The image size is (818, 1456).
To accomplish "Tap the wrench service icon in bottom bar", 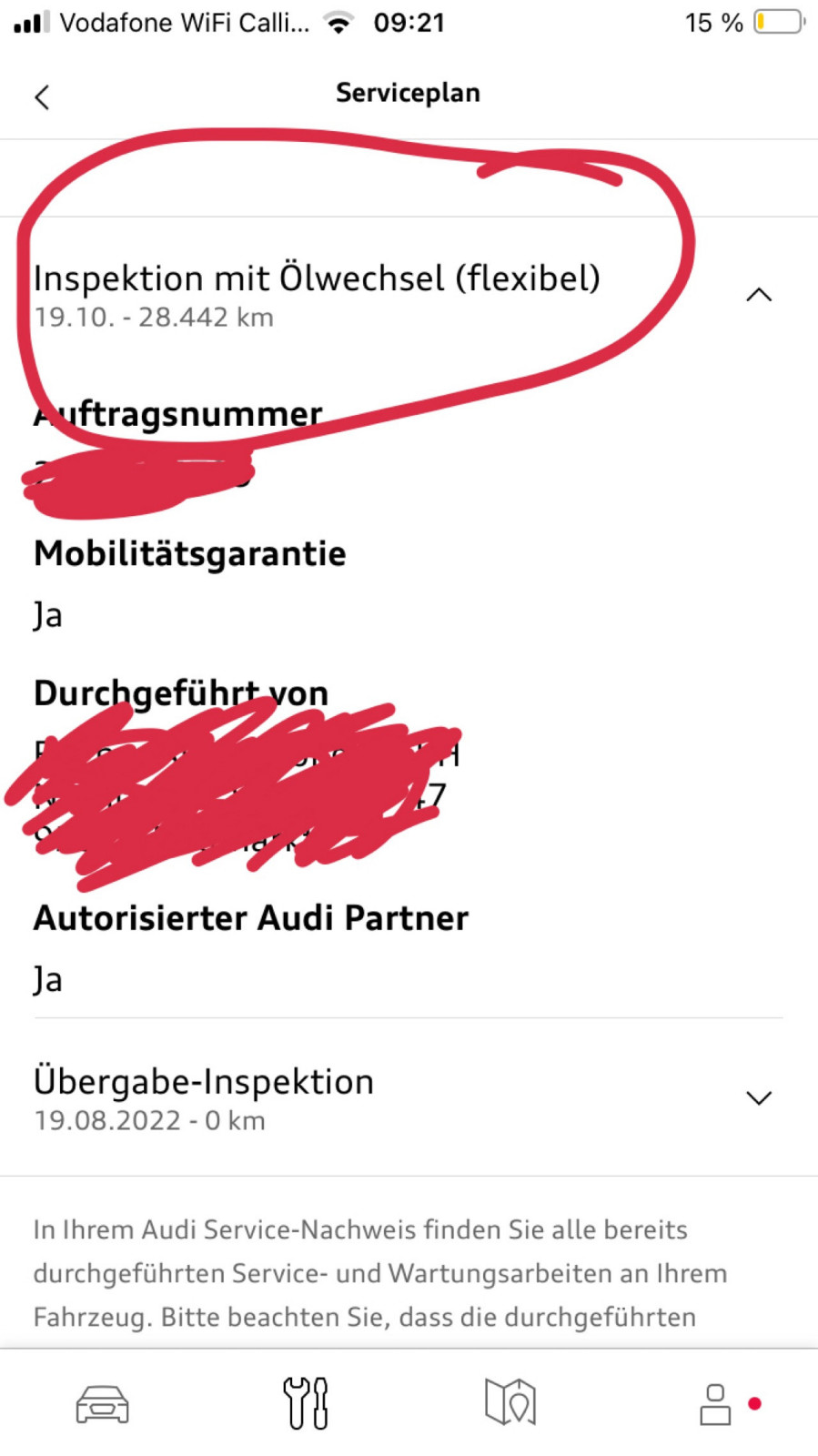I will click(305, 1403).
